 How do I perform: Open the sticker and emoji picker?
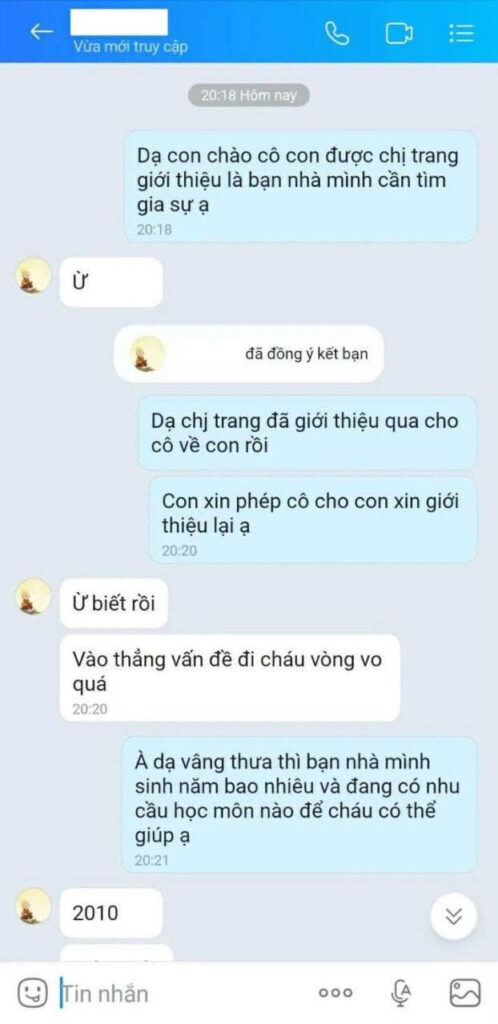(x=30, y=993)
